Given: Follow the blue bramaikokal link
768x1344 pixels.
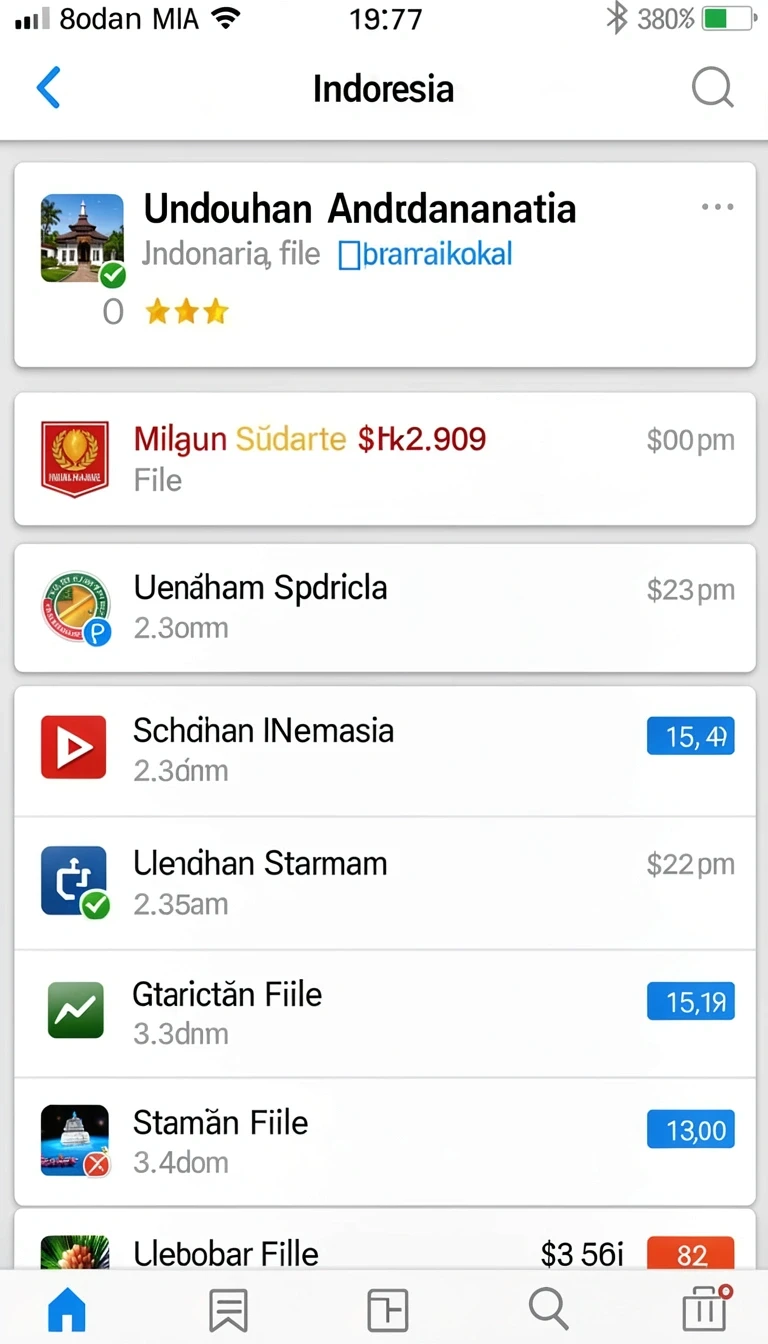Looking at the screenshot, I should point(426,254).
